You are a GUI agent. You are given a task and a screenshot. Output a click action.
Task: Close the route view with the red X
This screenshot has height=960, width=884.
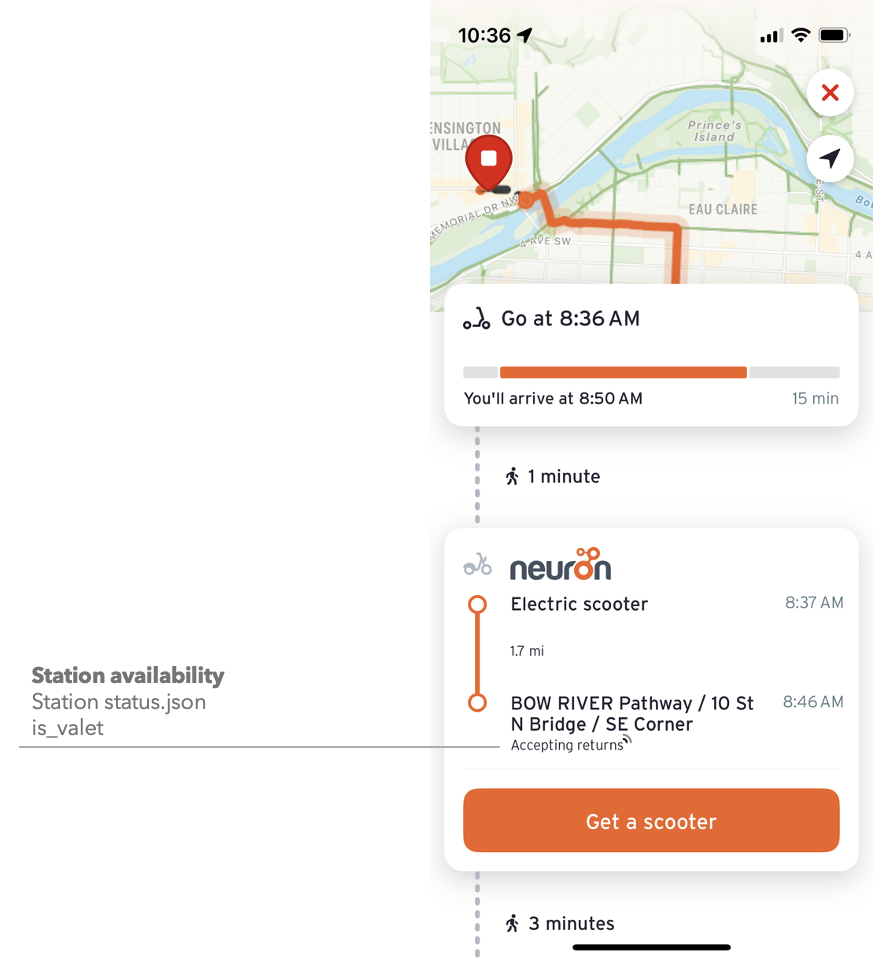pos(829,93)
